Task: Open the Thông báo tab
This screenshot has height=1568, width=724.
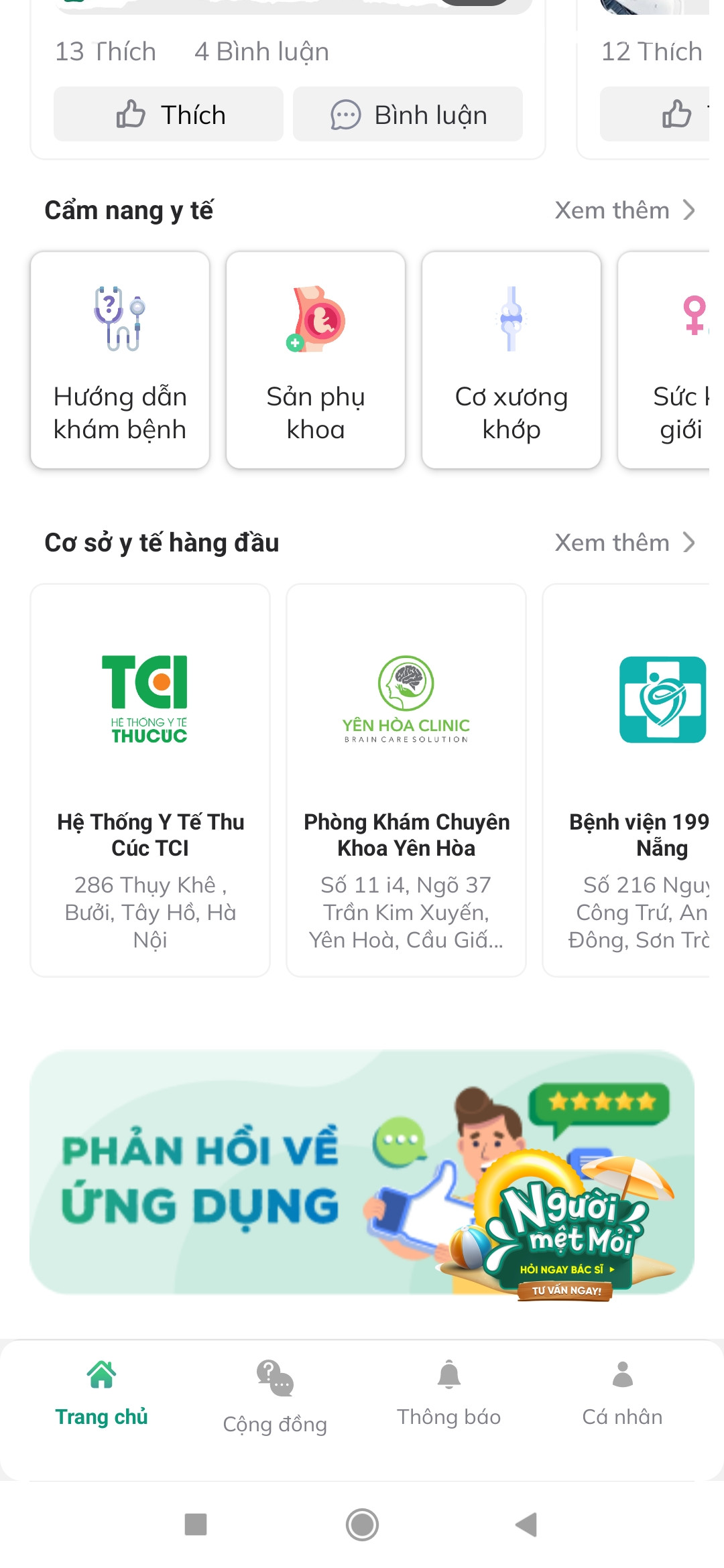Action: (x=448, y=1395)
